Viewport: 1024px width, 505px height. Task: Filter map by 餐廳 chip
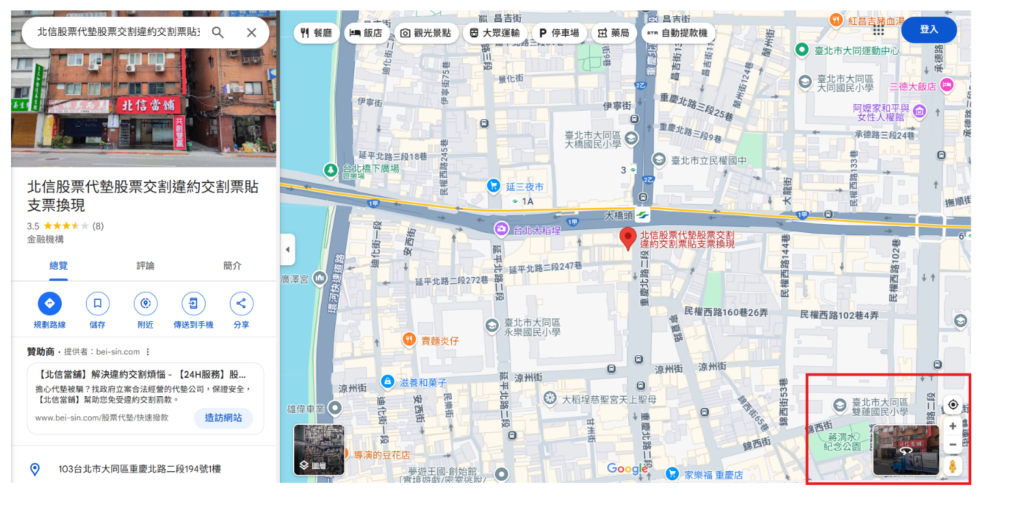(x=315, y=33)
